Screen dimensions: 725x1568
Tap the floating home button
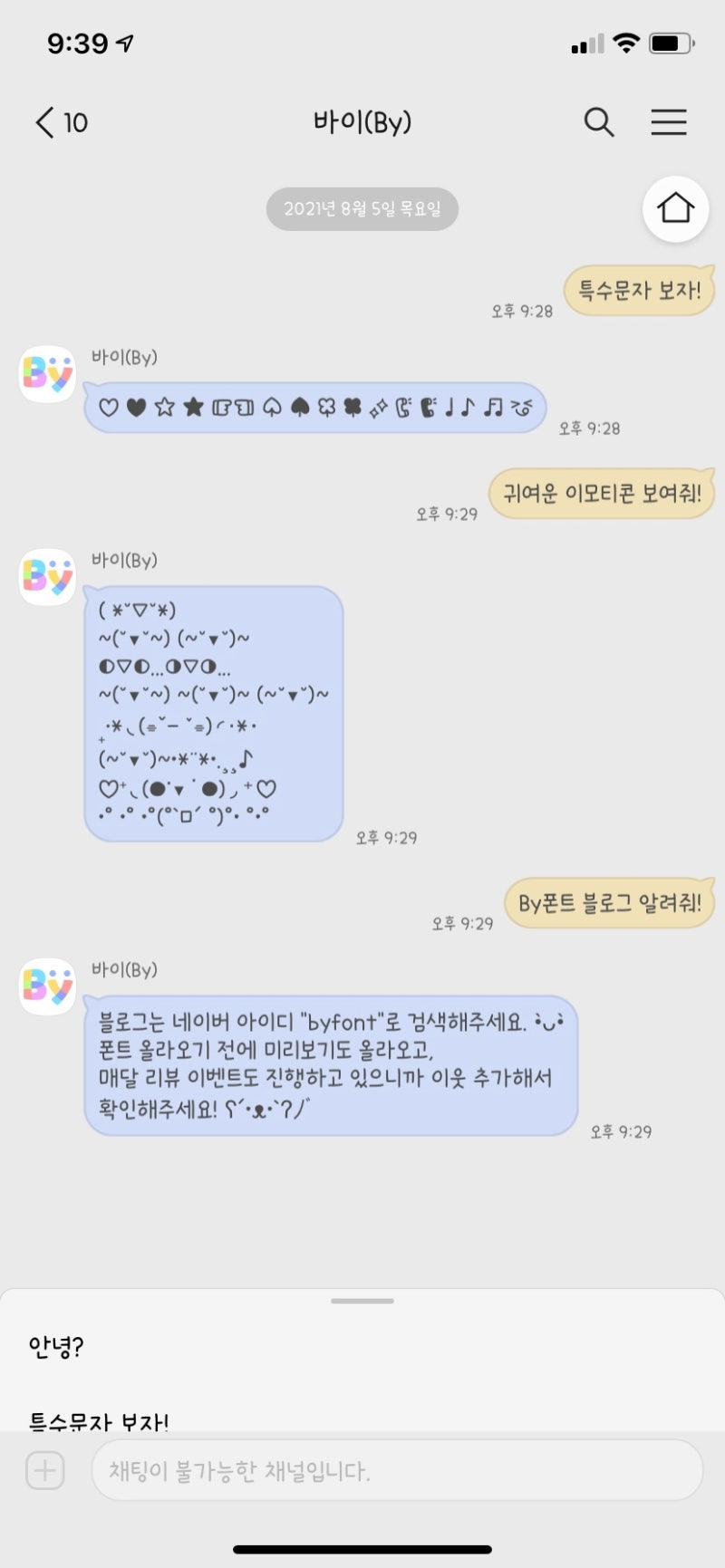point(675,209)
